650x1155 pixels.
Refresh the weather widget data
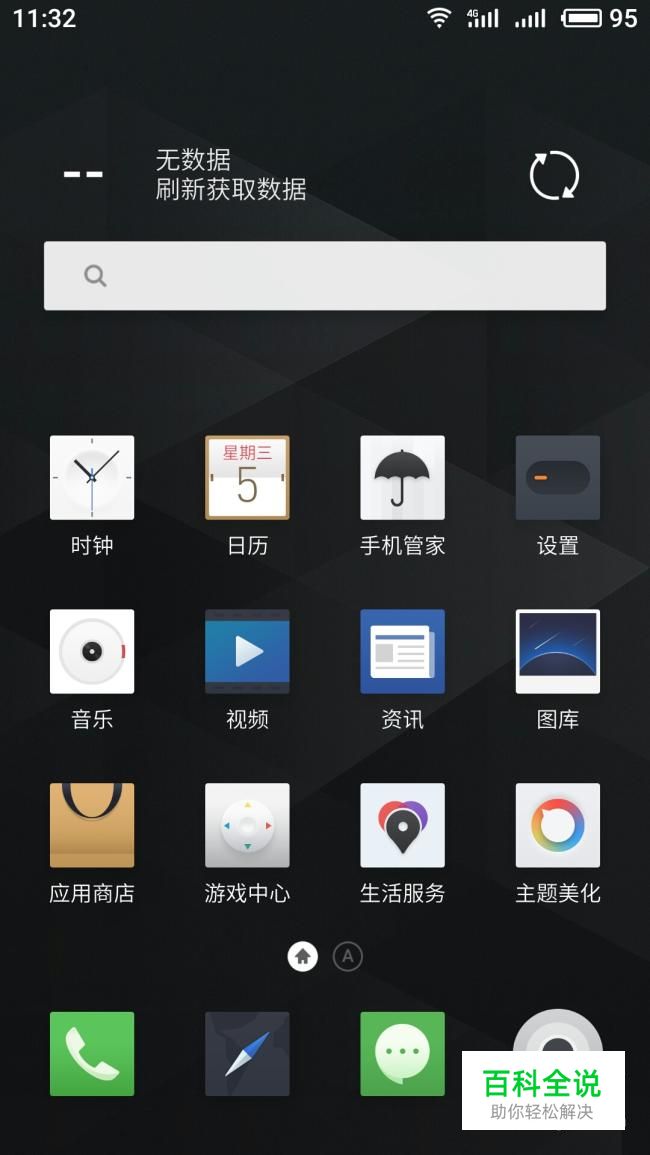[x=554, y=176]
